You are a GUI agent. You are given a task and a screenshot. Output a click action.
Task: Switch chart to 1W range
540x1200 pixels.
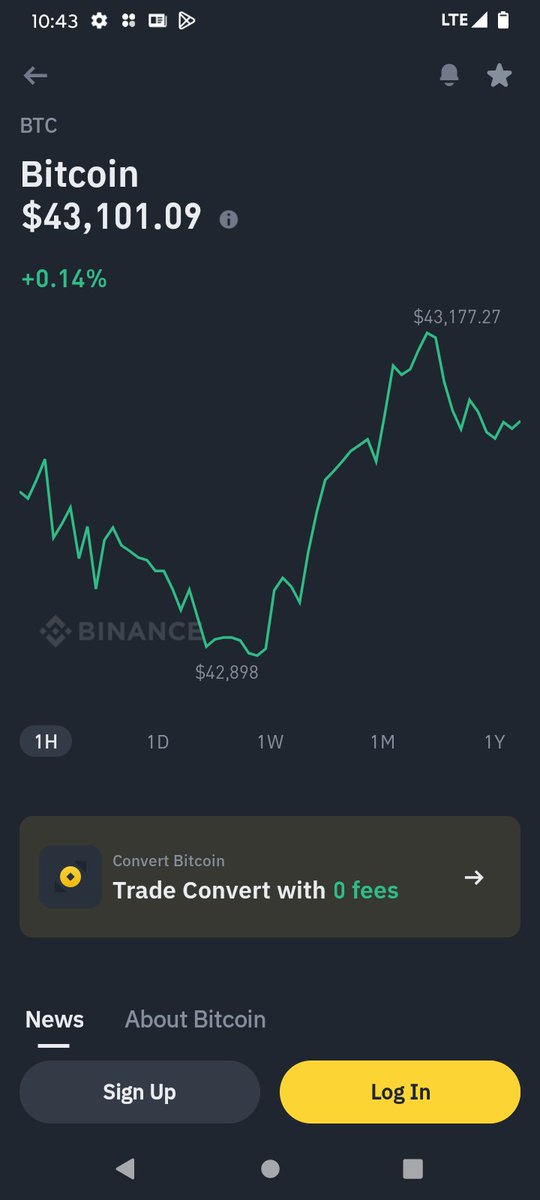[270, 742]
